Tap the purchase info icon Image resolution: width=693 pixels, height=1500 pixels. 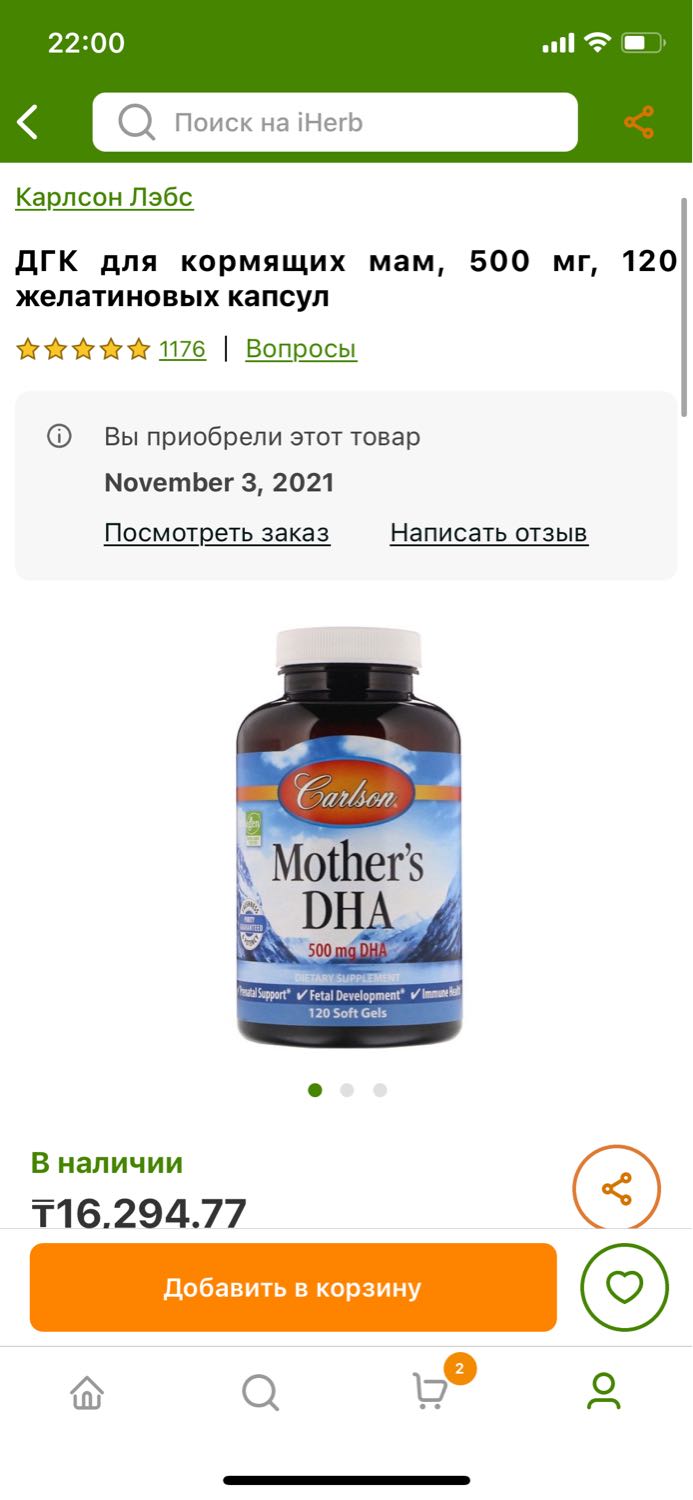(x=60, y=436)
